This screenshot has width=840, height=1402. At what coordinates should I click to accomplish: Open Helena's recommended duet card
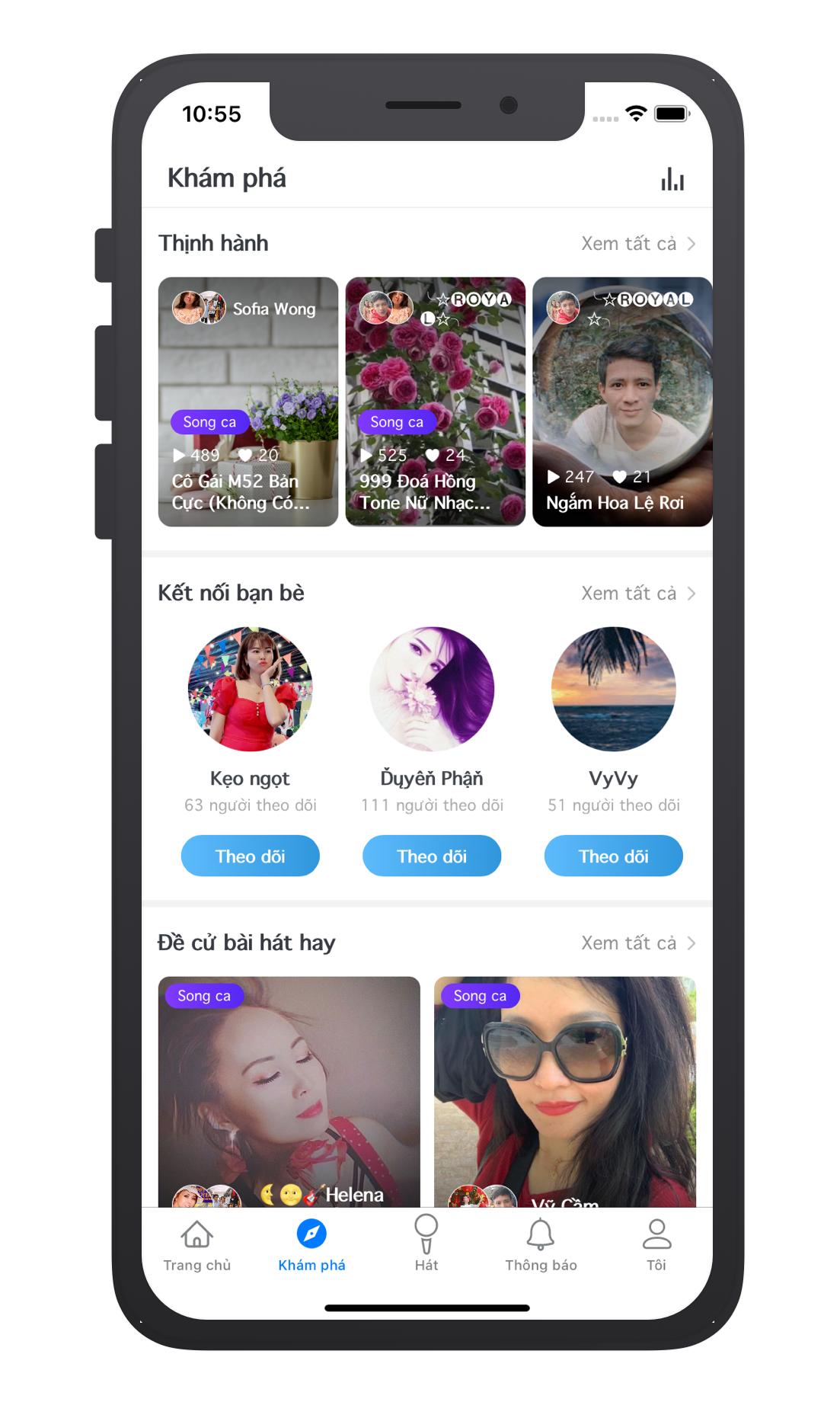click(x=289, y=1091)
